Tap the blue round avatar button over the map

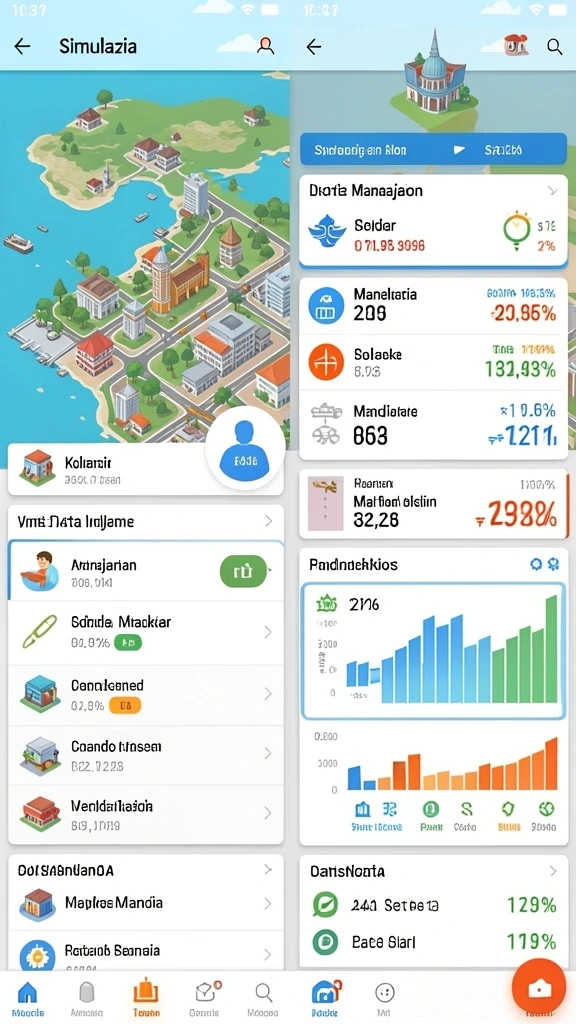[x=246, y=447]
